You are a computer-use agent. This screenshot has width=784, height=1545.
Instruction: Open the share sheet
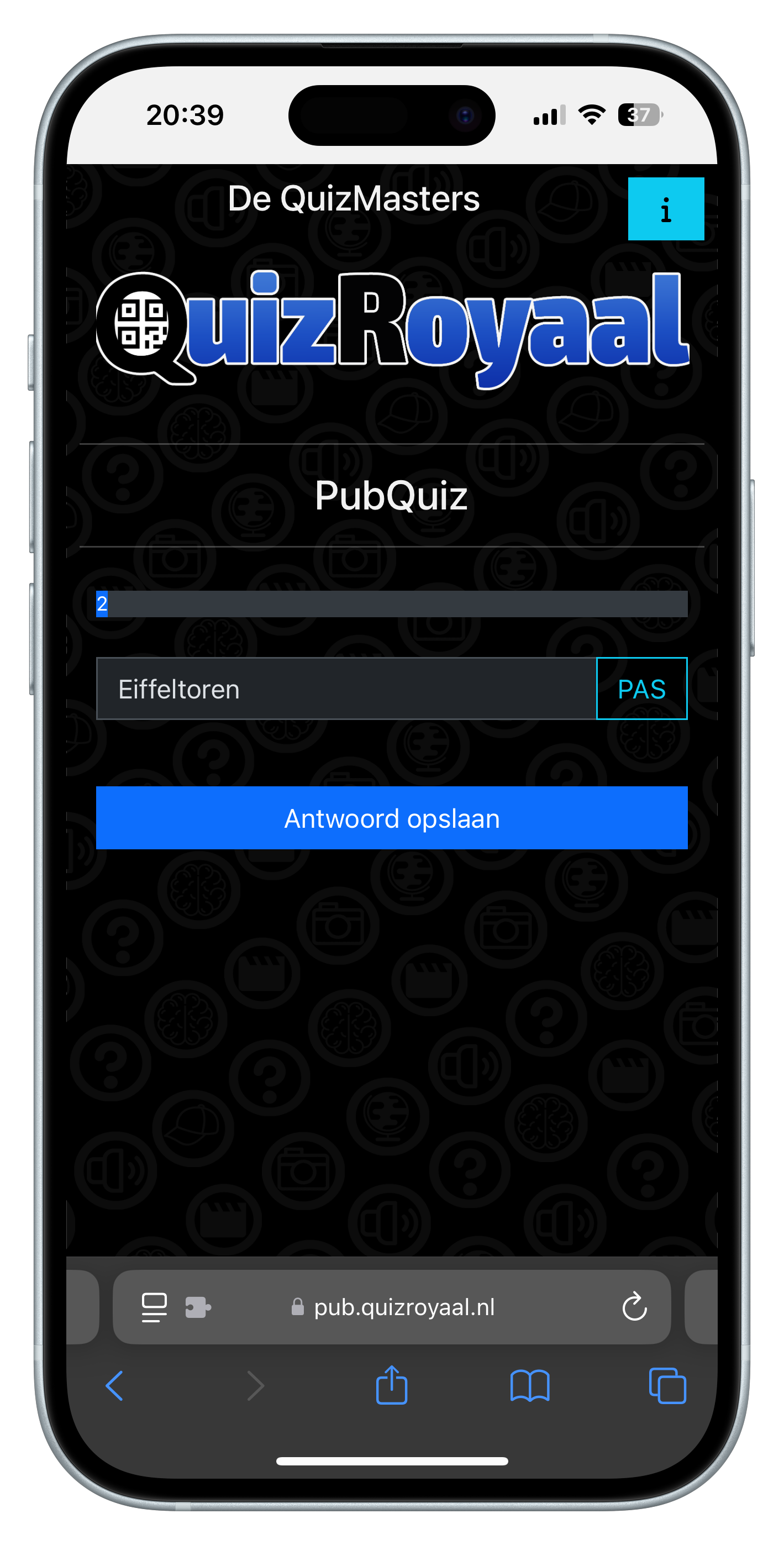coord(392,1385)
